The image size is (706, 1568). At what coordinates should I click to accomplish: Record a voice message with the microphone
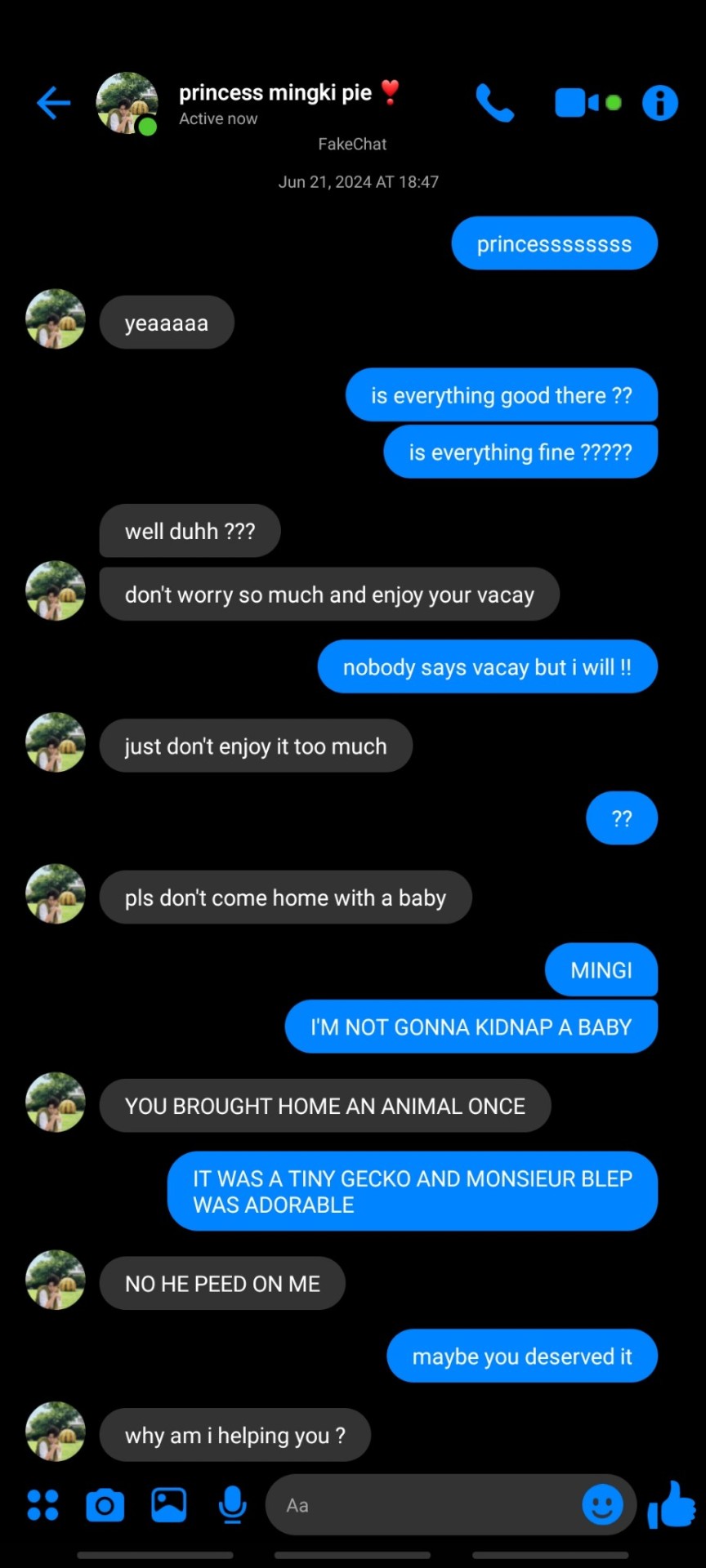pos(233,1505)
